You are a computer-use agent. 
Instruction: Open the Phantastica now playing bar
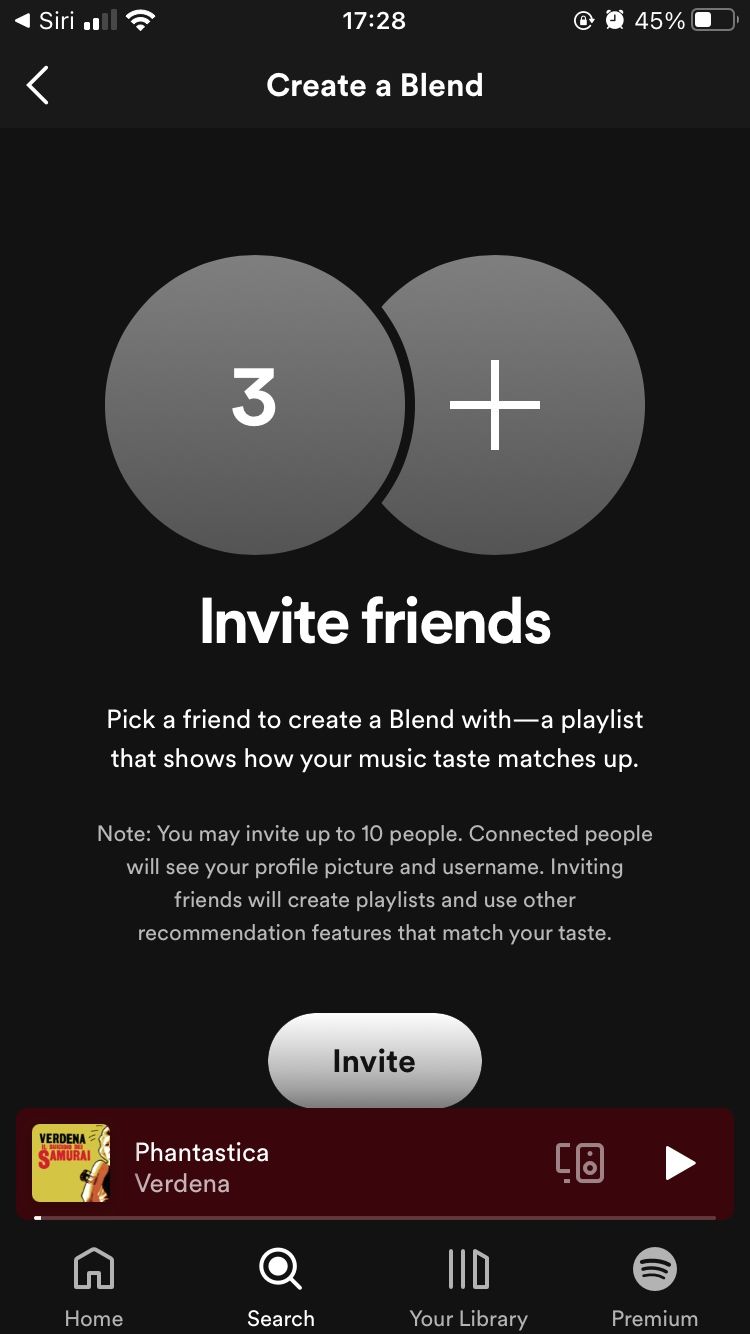click(300, 1166)
